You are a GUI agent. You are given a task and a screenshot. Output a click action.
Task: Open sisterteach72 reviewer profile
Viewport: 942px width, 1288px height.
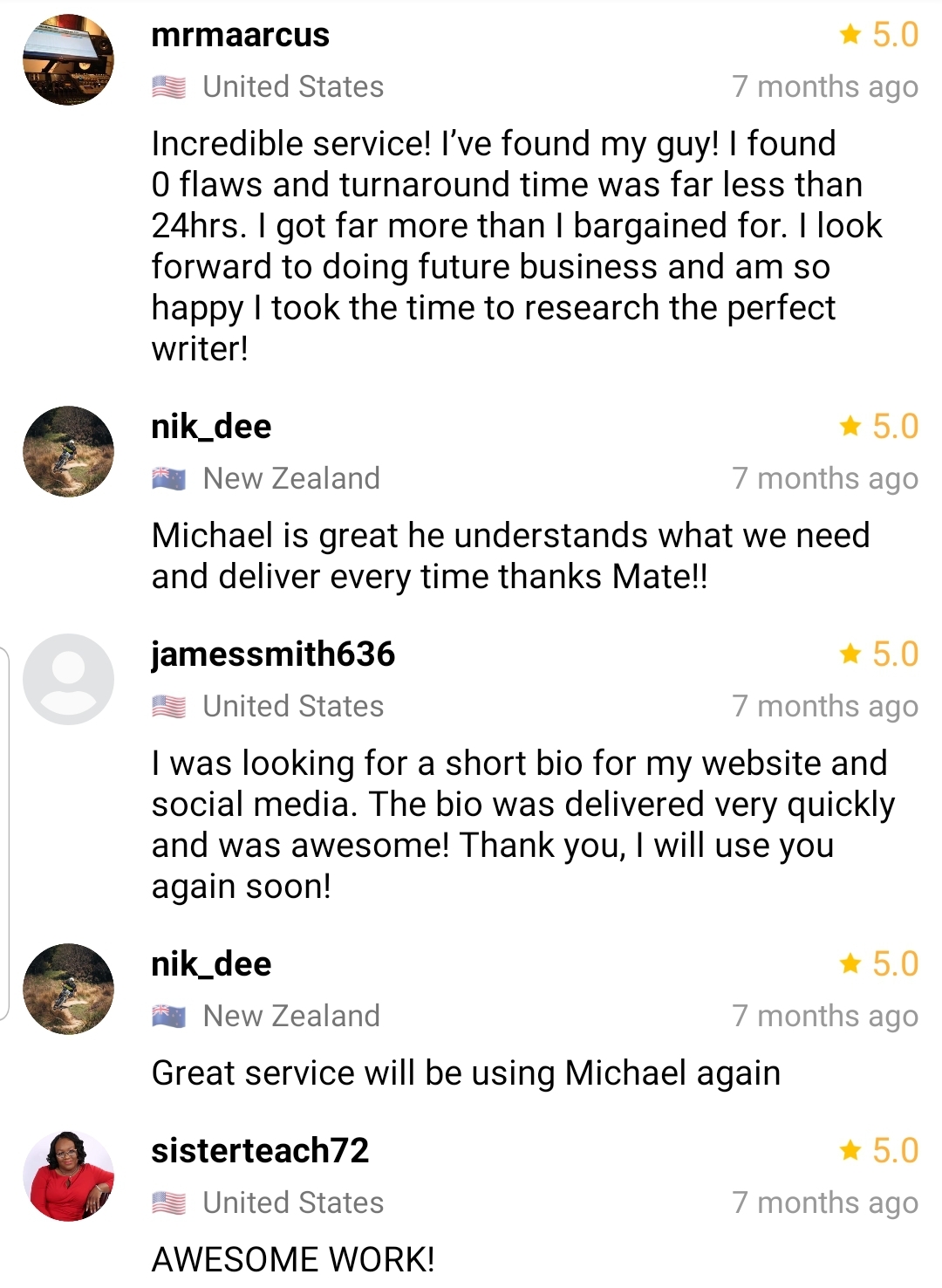coord(260,1151)
